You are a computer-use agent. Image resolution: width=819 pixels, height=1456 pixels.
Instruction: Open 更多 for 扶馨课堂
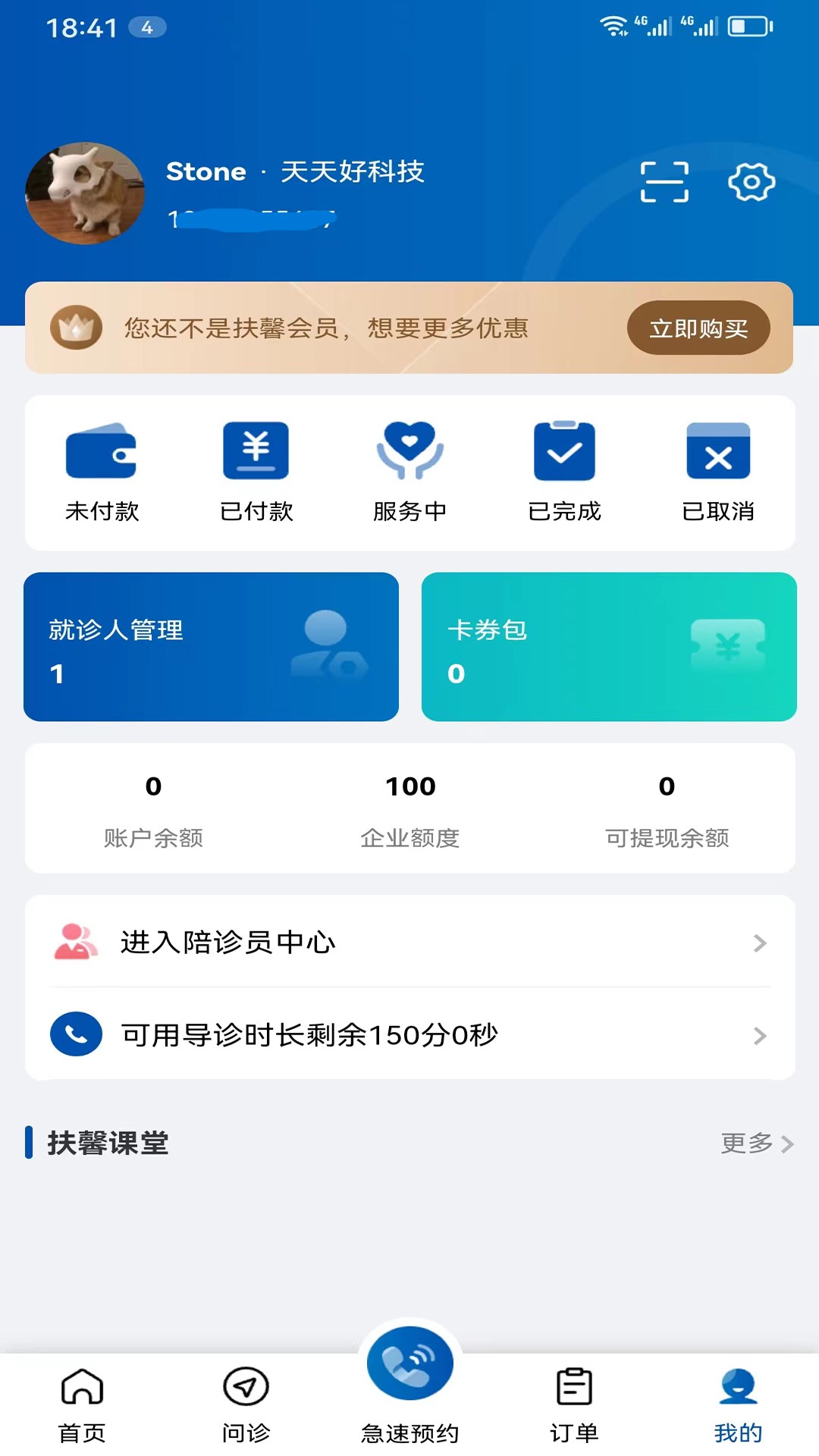(x=756, y=1143)
